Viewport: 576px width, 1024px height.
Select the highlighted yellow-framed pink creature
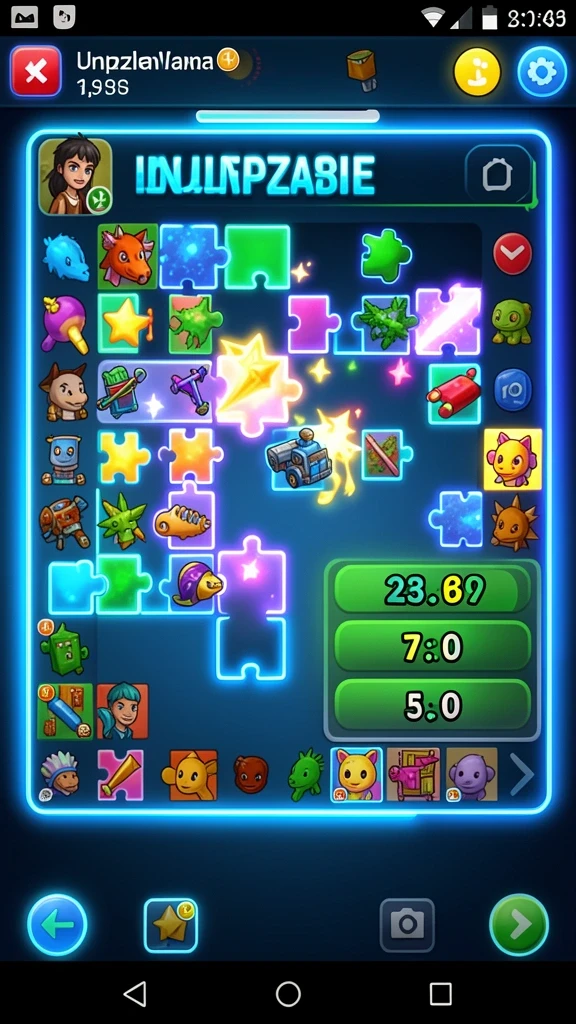pos(513,459)
